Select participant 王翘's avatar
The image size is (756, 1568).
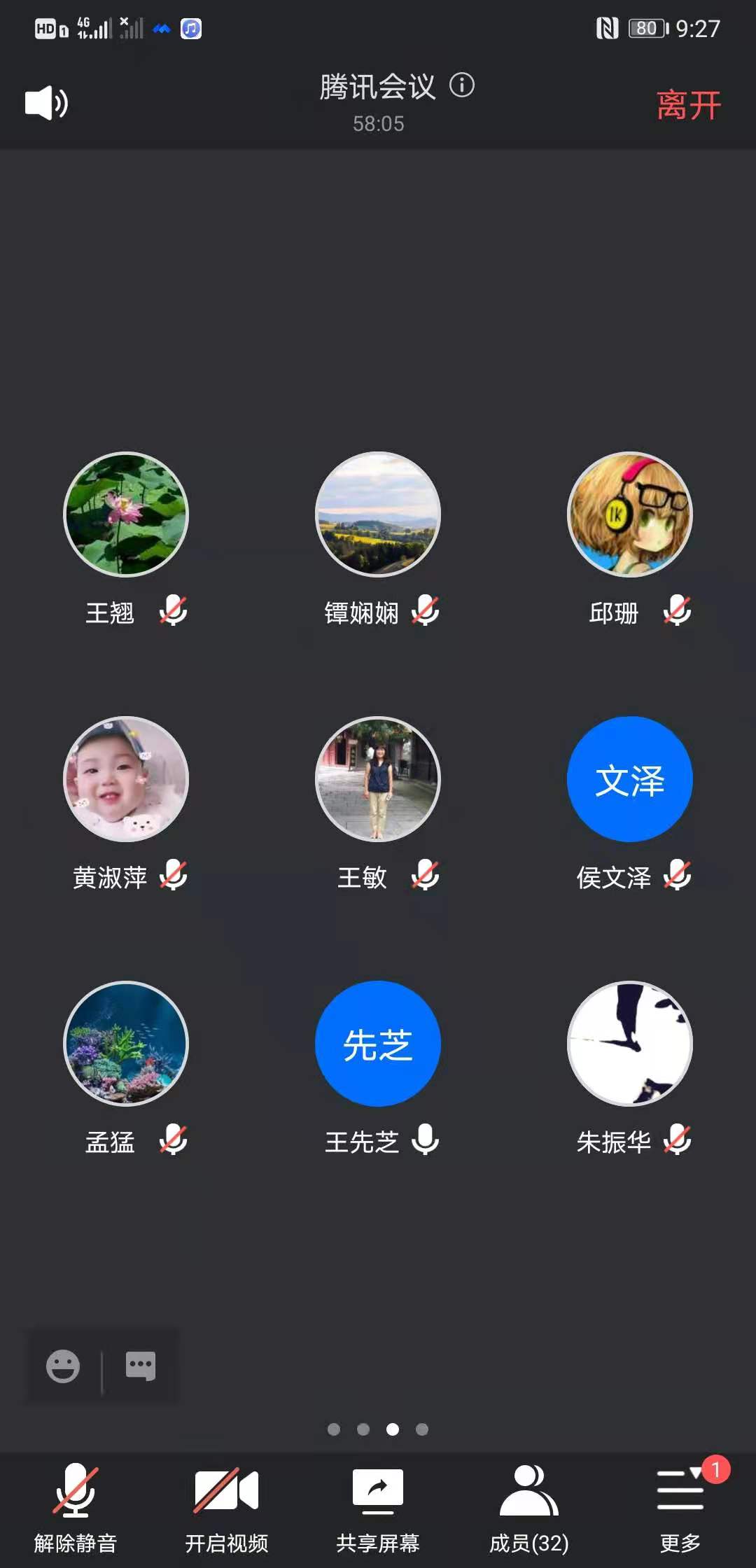pyautogui.click(x=126, y=514)
